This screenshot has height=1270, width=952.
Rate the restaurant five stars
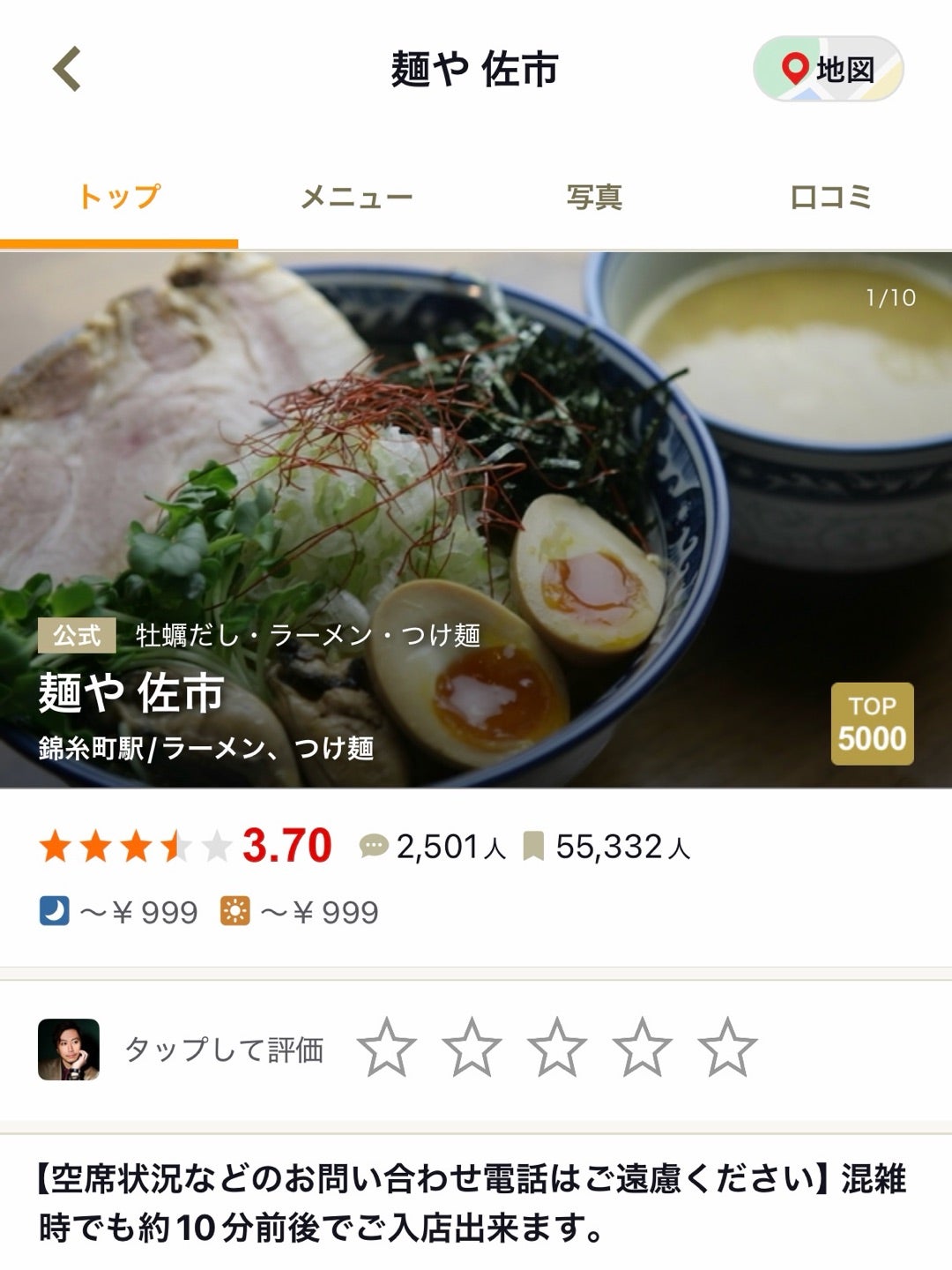click(727, 1048)
